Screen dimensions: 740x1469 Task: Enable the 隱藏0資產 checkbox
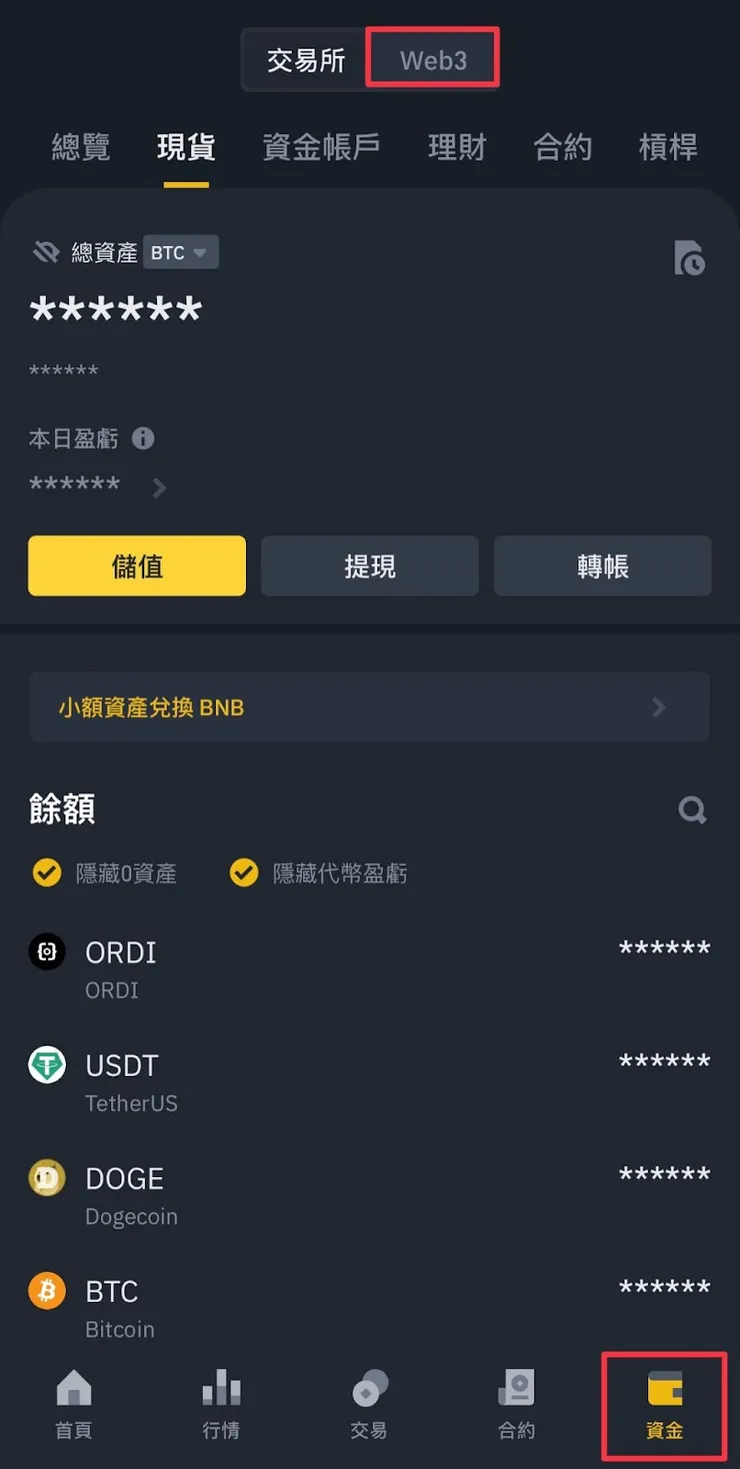[46, 872]
